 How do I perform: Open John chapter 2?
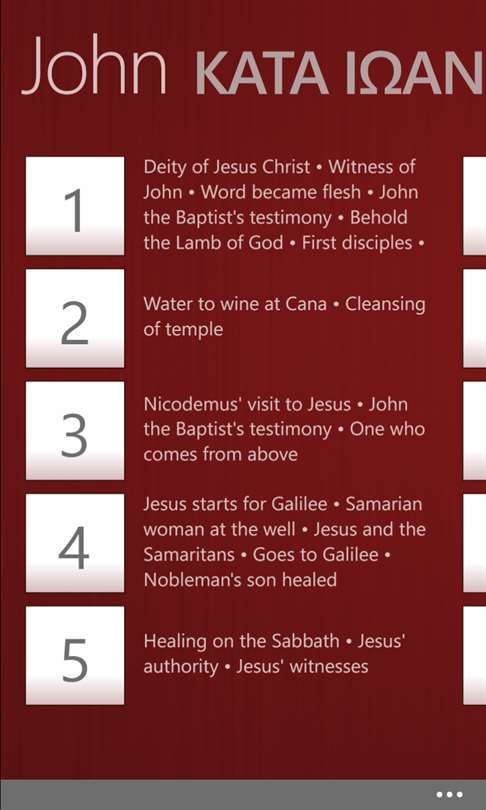[x=75, y=318]
